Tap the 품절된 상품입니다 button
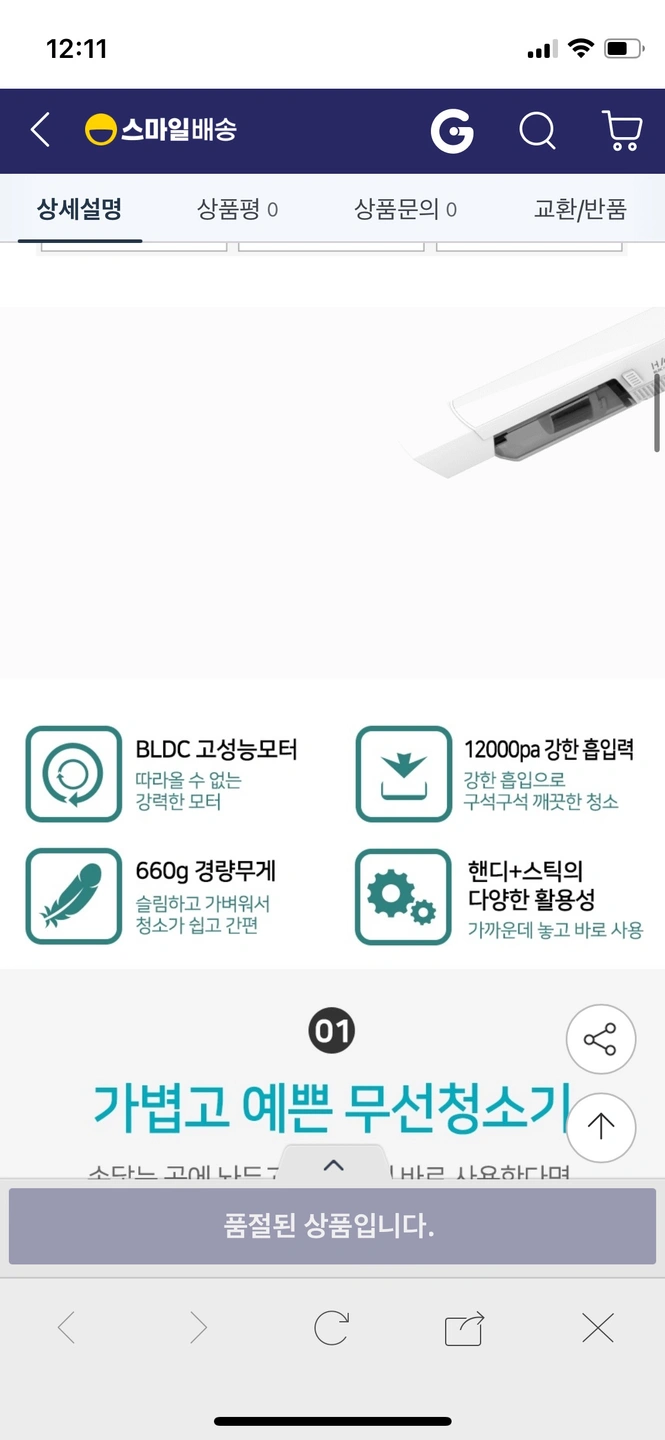The width and height of the screenshot is (665, 1440). (x=332, y=1226)
